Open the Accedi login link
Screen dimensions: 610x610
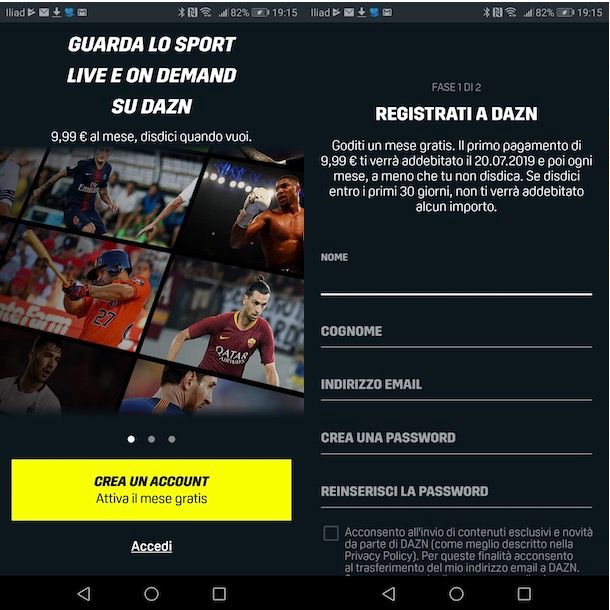151,546
